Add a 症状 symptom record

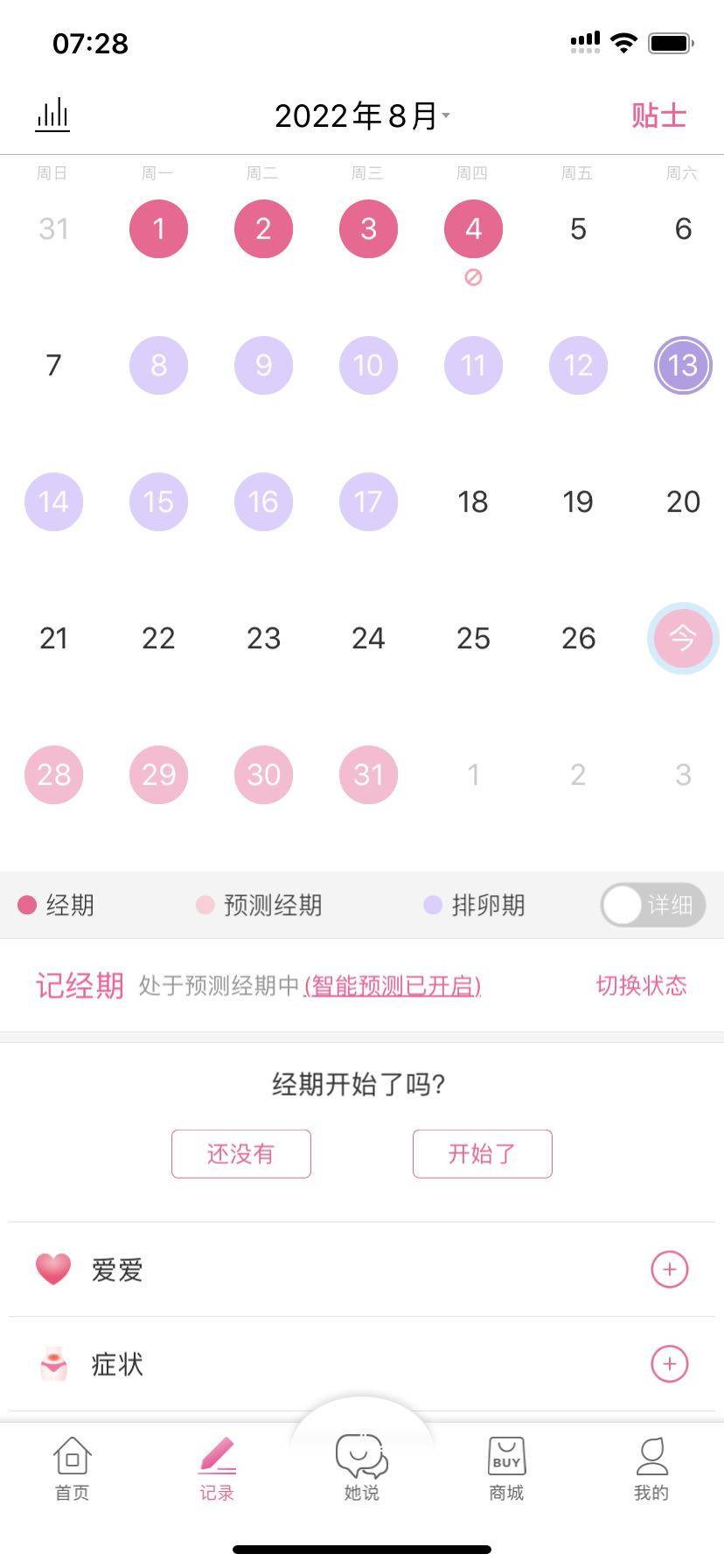click(669, 1363)
